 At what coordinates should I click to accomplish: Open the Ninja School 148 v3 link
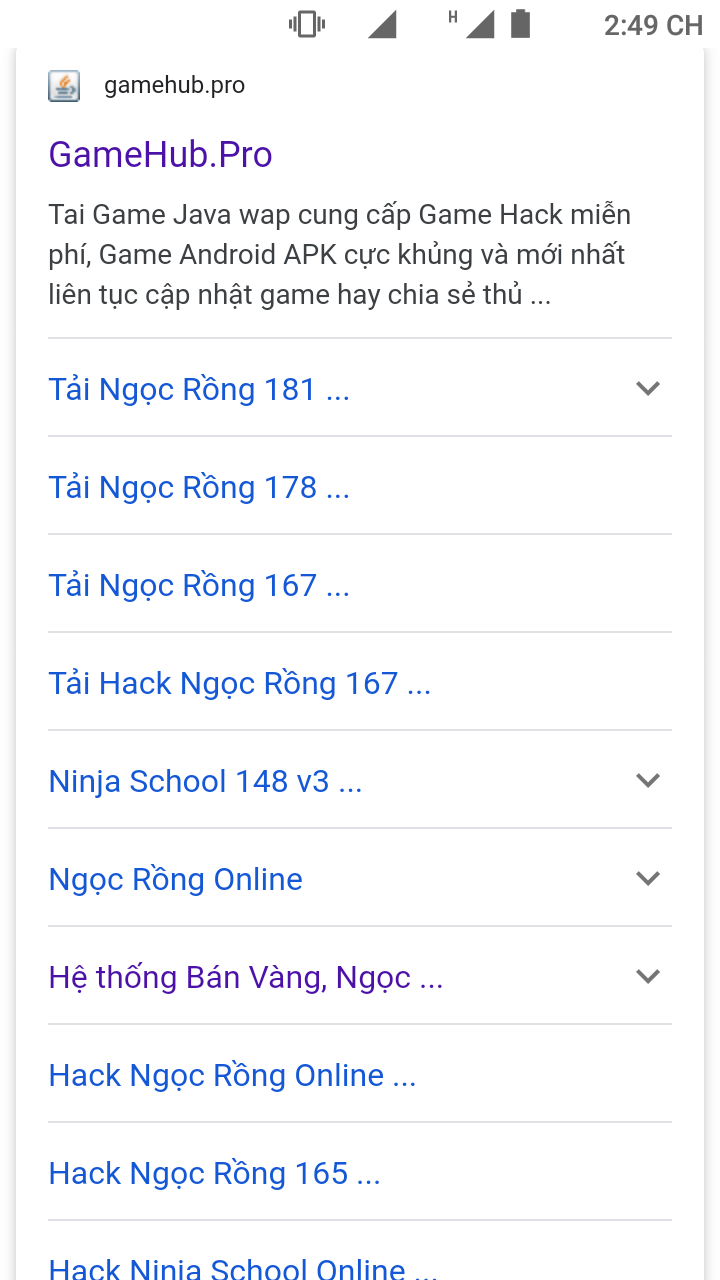(x=205, y=781)
